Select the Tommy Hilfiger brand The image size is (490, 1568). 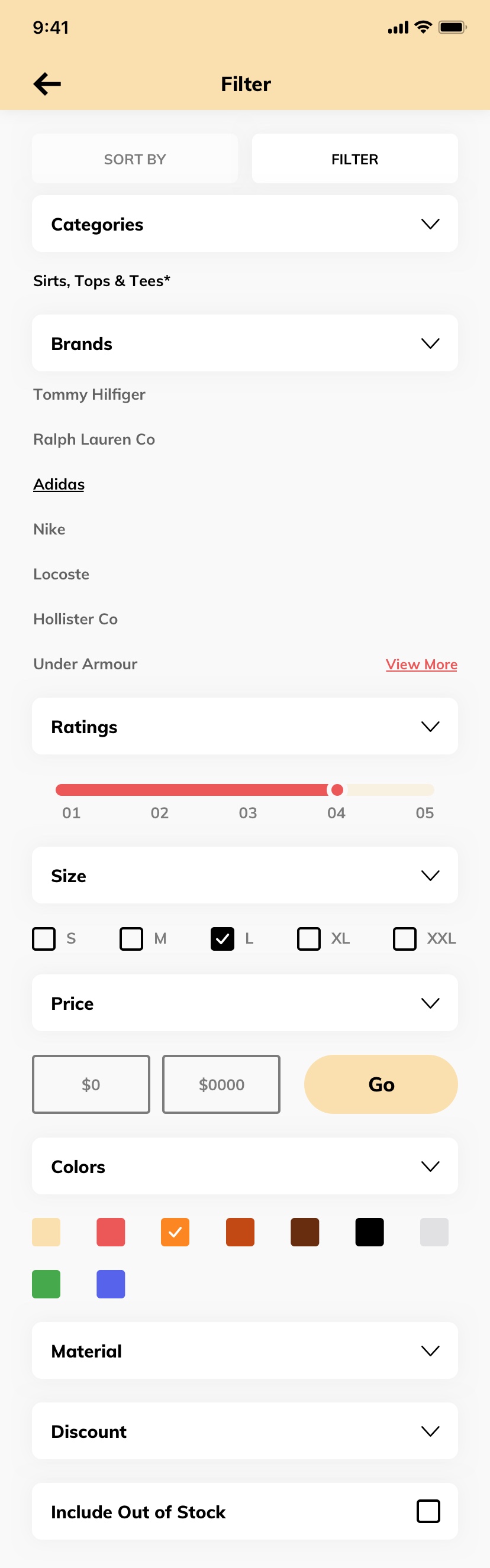tap(89, 394)
